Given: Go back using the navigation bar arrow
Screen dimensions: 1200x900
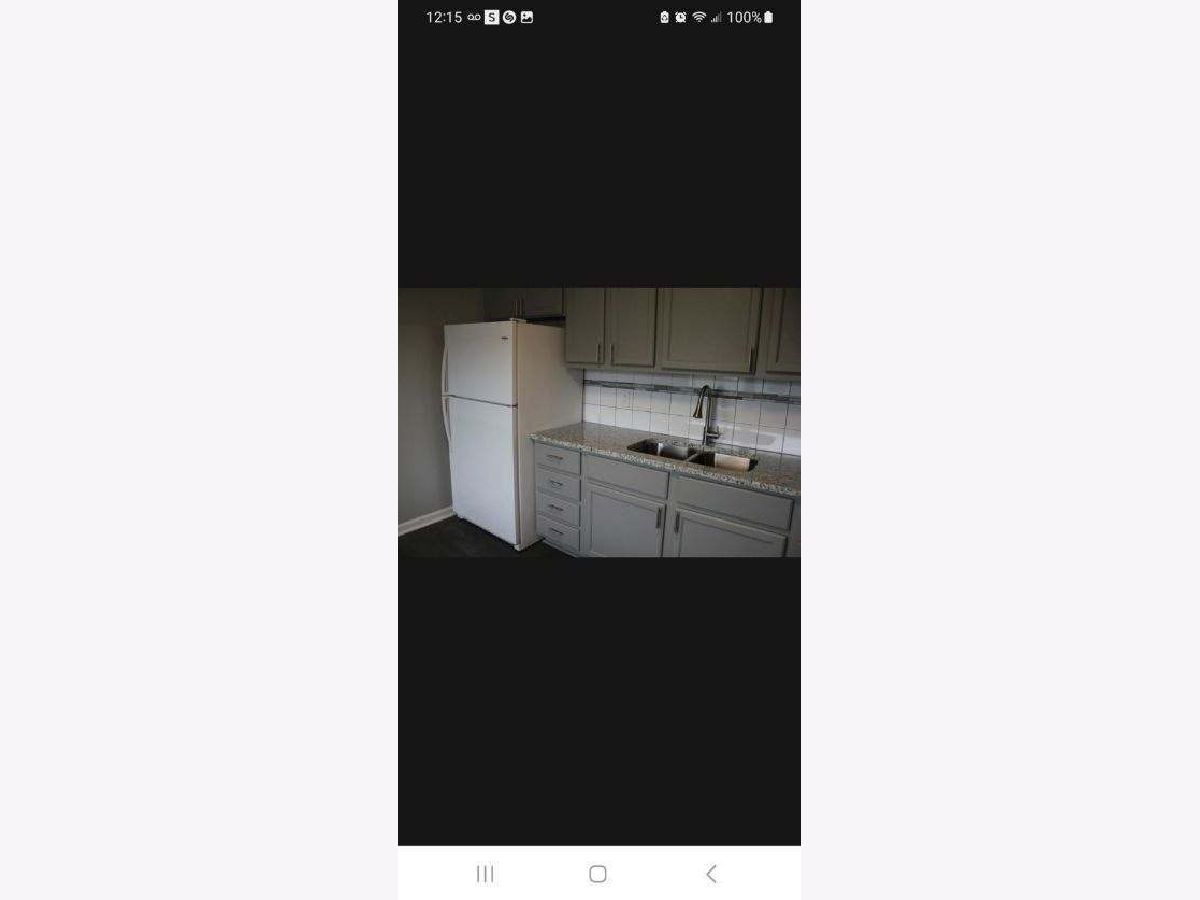Looking at the screenshot, I should point(711,874).
